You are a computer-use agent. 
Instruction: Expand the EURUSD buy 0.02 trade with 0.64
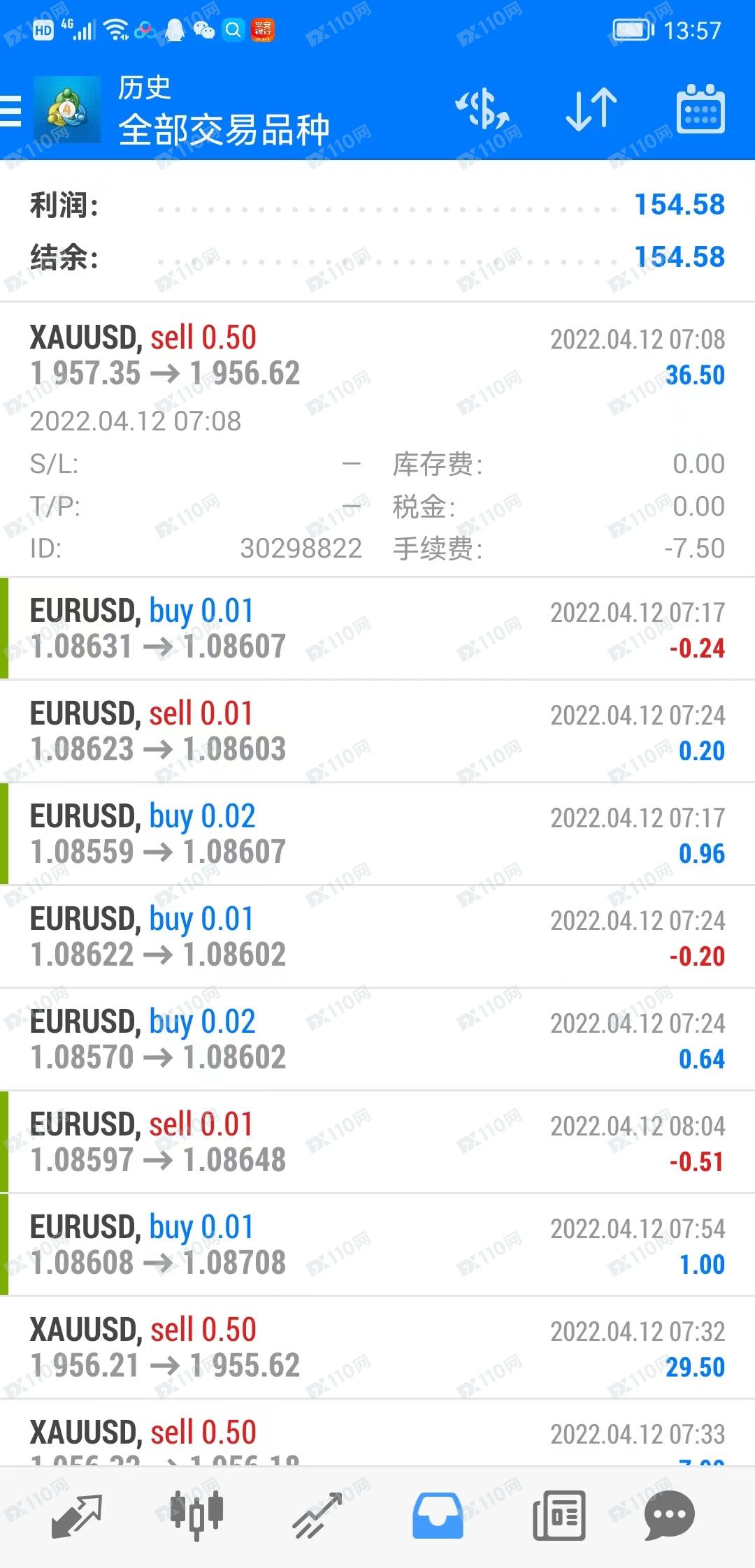click(x=377, y=1039)
